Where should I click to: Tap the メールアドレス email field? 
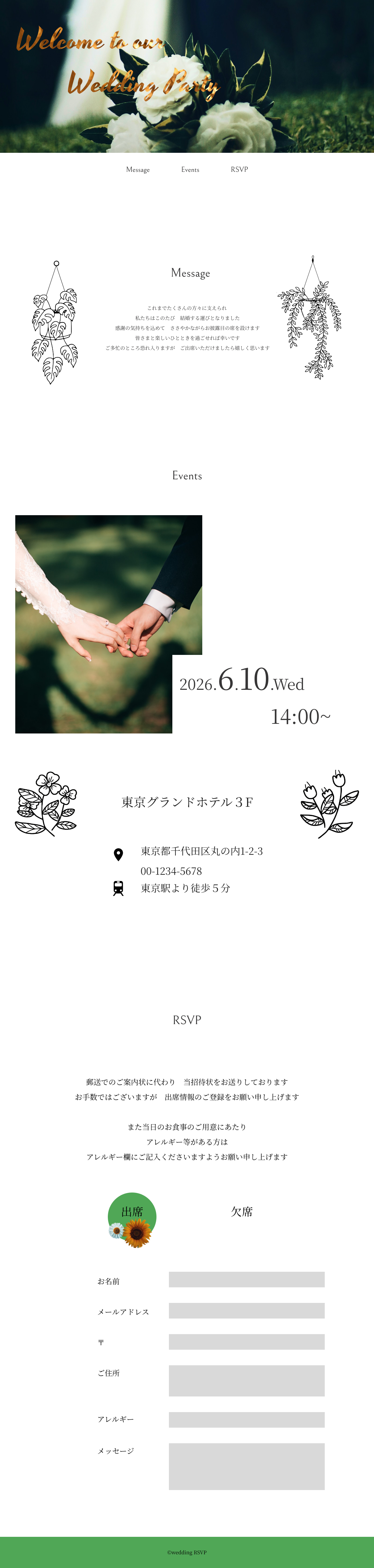(246, 1310)
